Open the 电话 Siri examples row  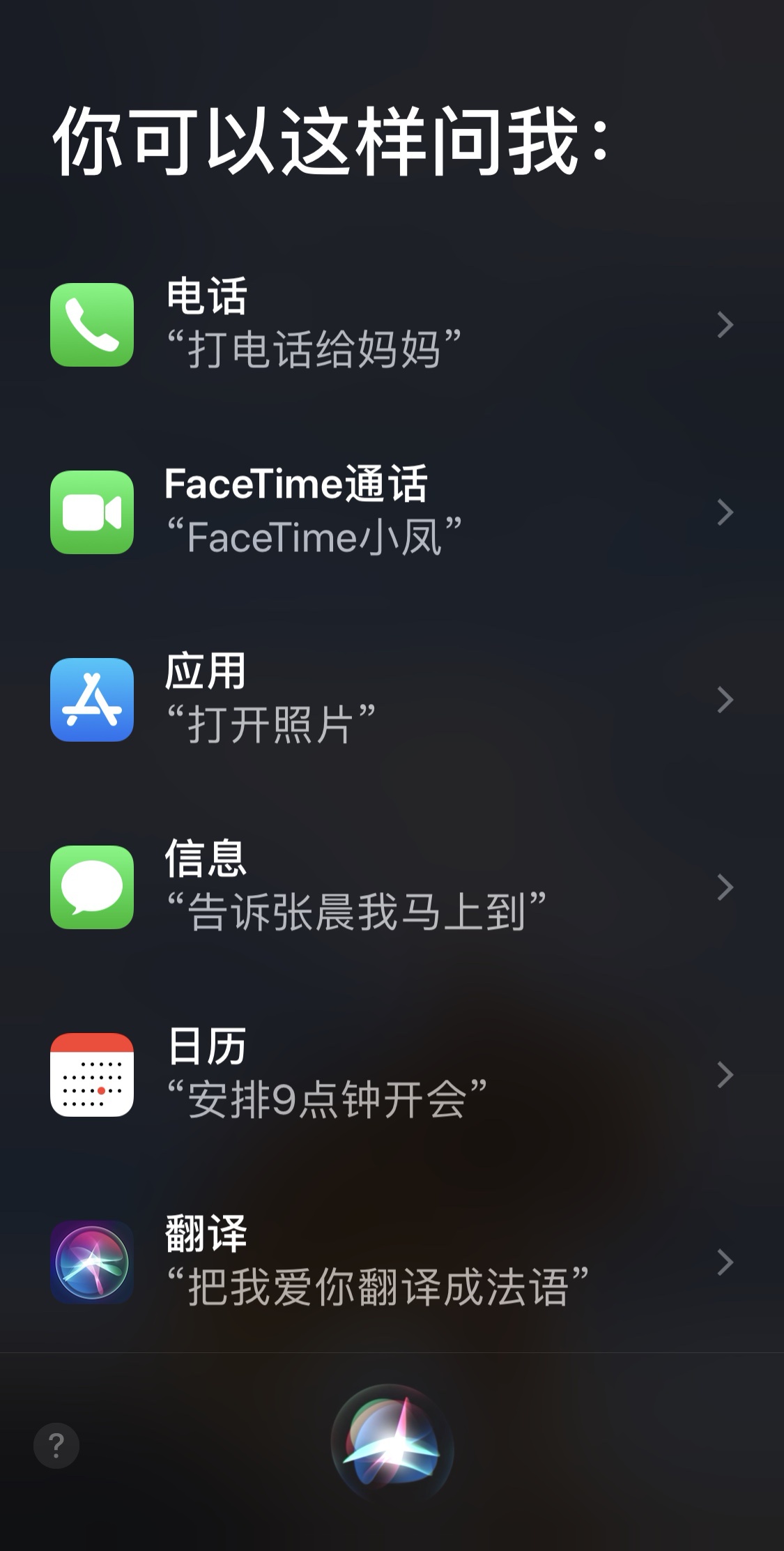tap(390, 325)
